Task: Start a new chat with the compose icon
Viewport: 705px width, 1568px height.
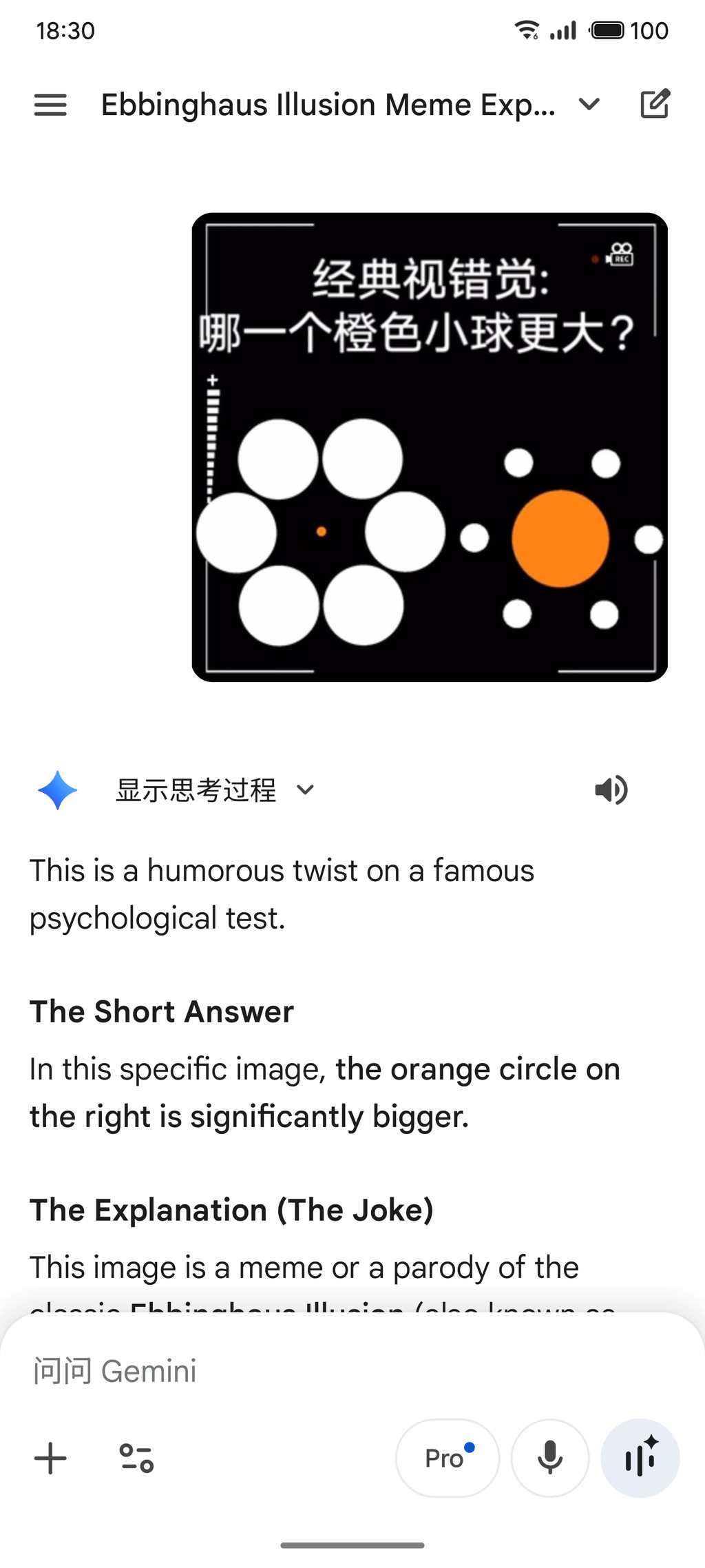Action: (654, 105)
